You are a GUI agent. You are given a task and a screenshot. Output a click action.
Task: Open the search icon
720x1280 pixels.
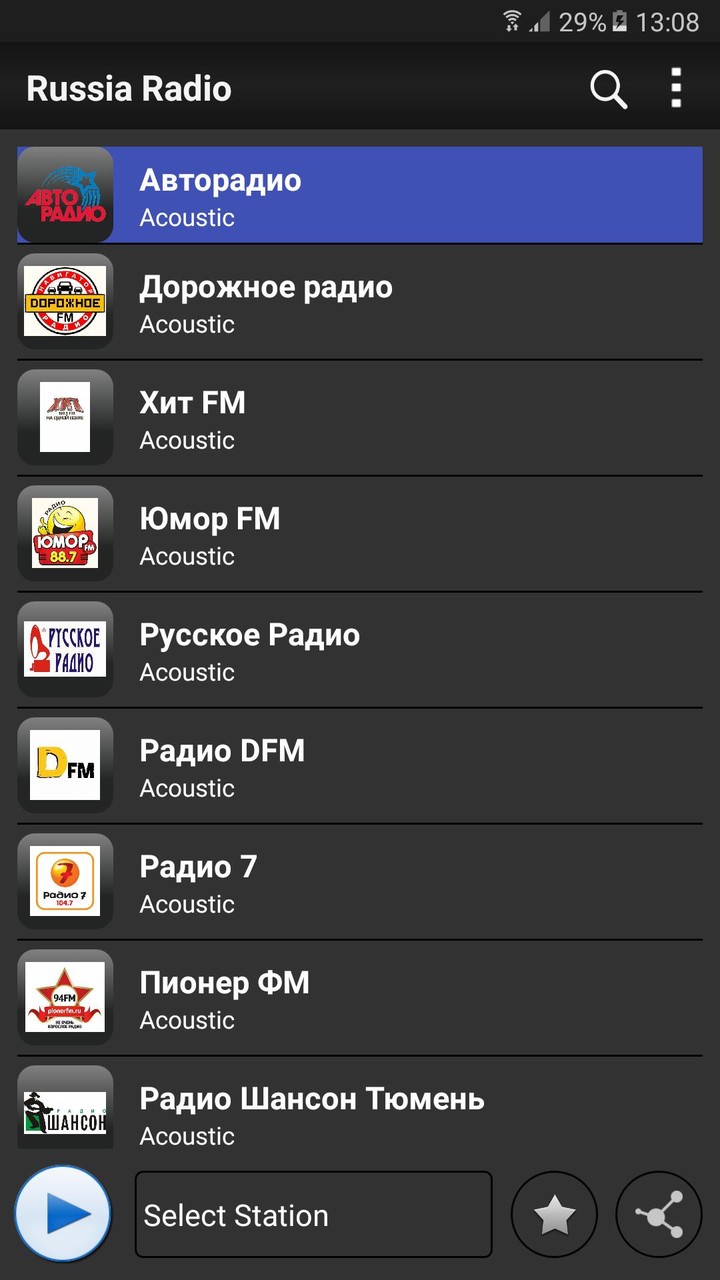607,88
